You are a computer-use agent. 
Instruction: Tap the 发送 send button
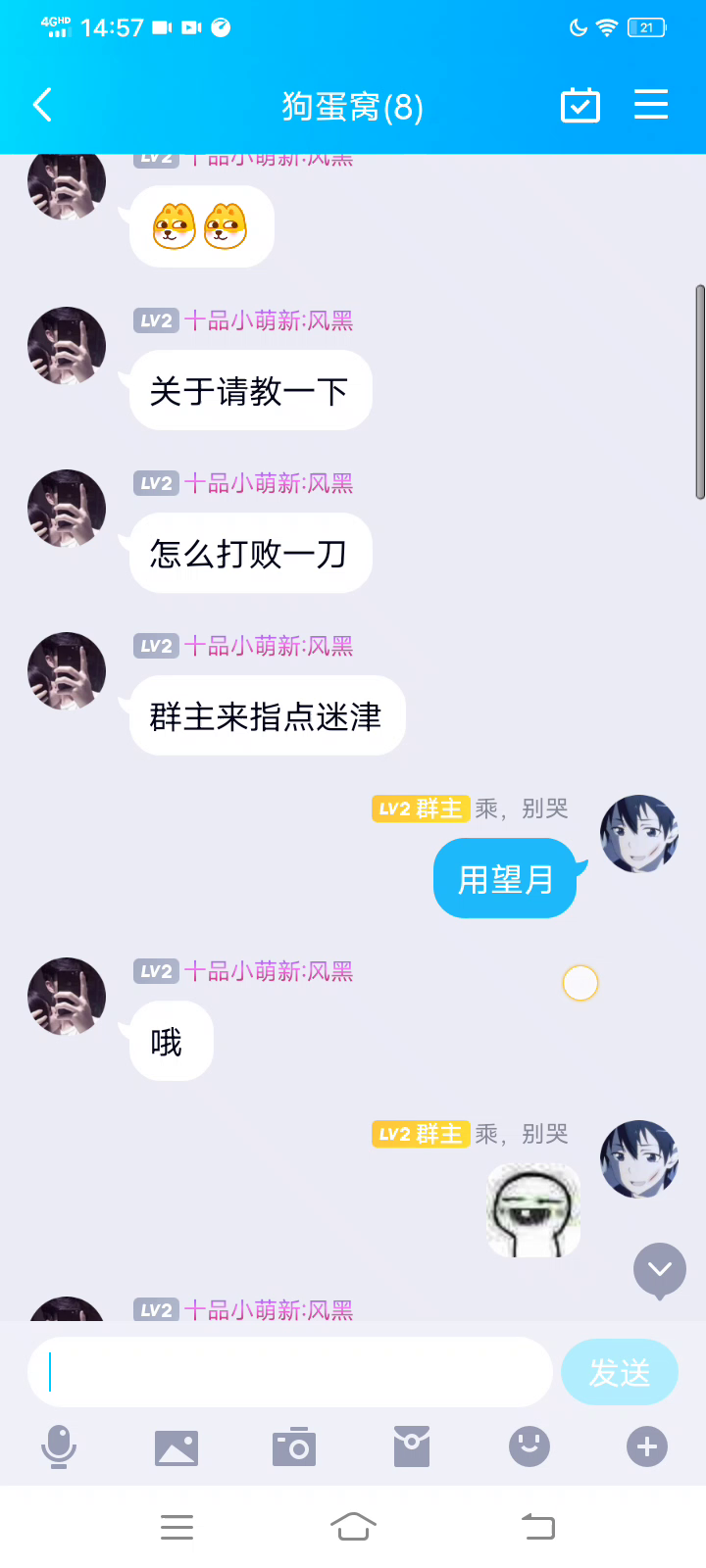tap(619, 1372)
